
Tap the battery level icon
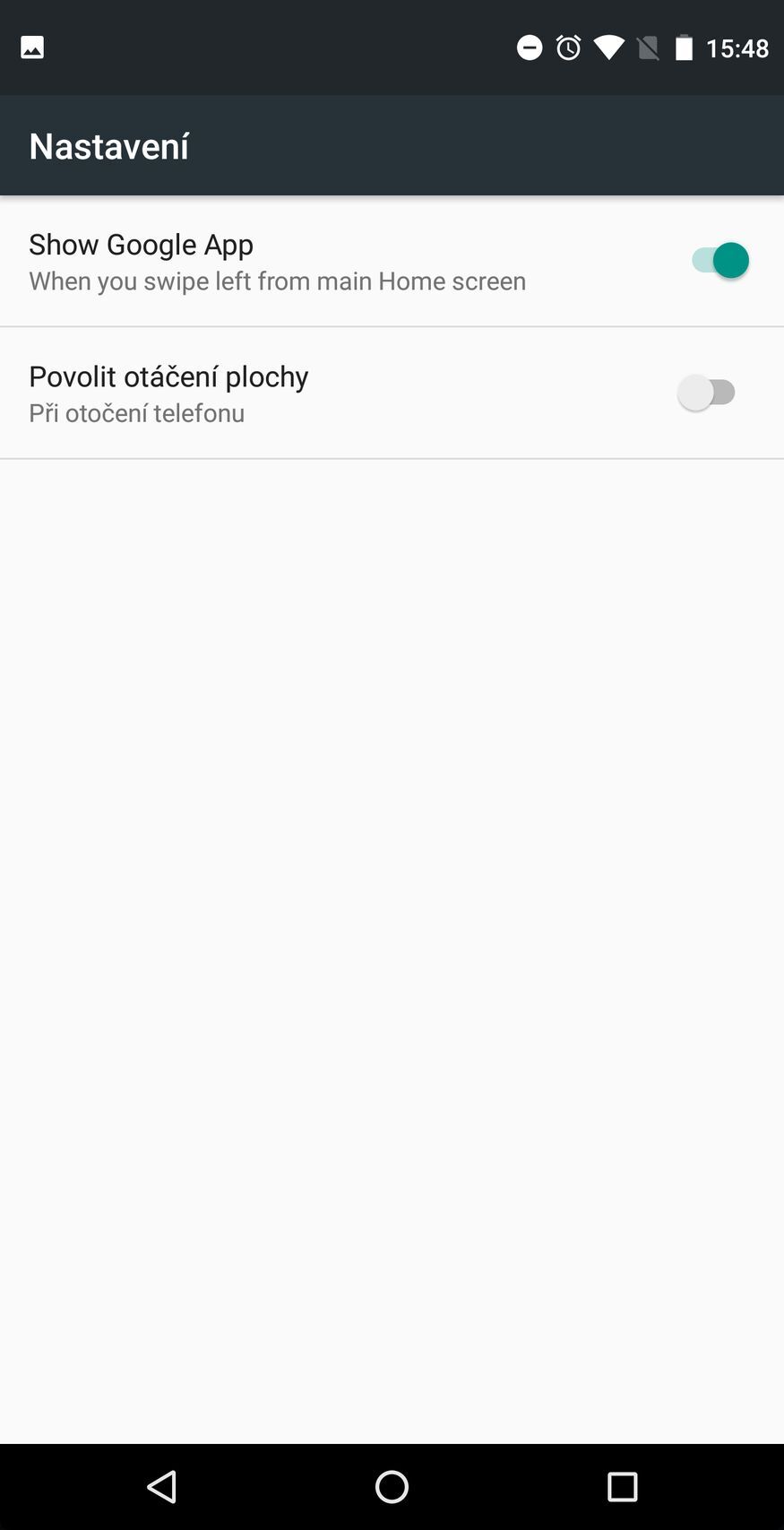684,47
